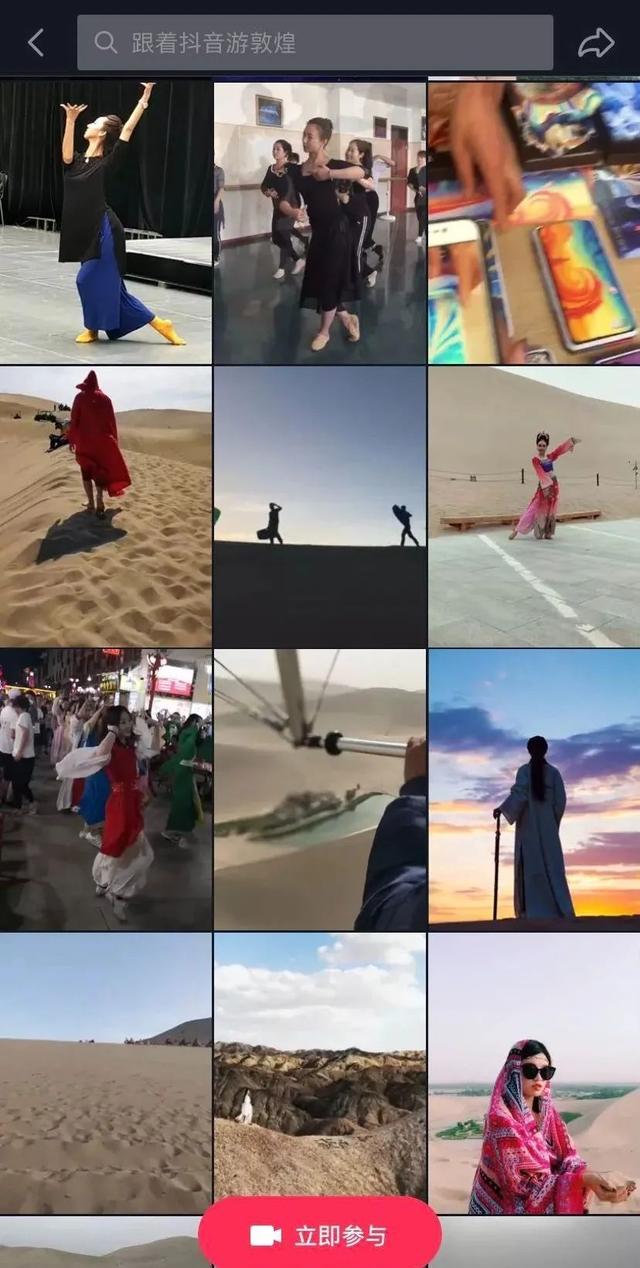
Task: Open night street dance video in red dress
Action: 106,790
